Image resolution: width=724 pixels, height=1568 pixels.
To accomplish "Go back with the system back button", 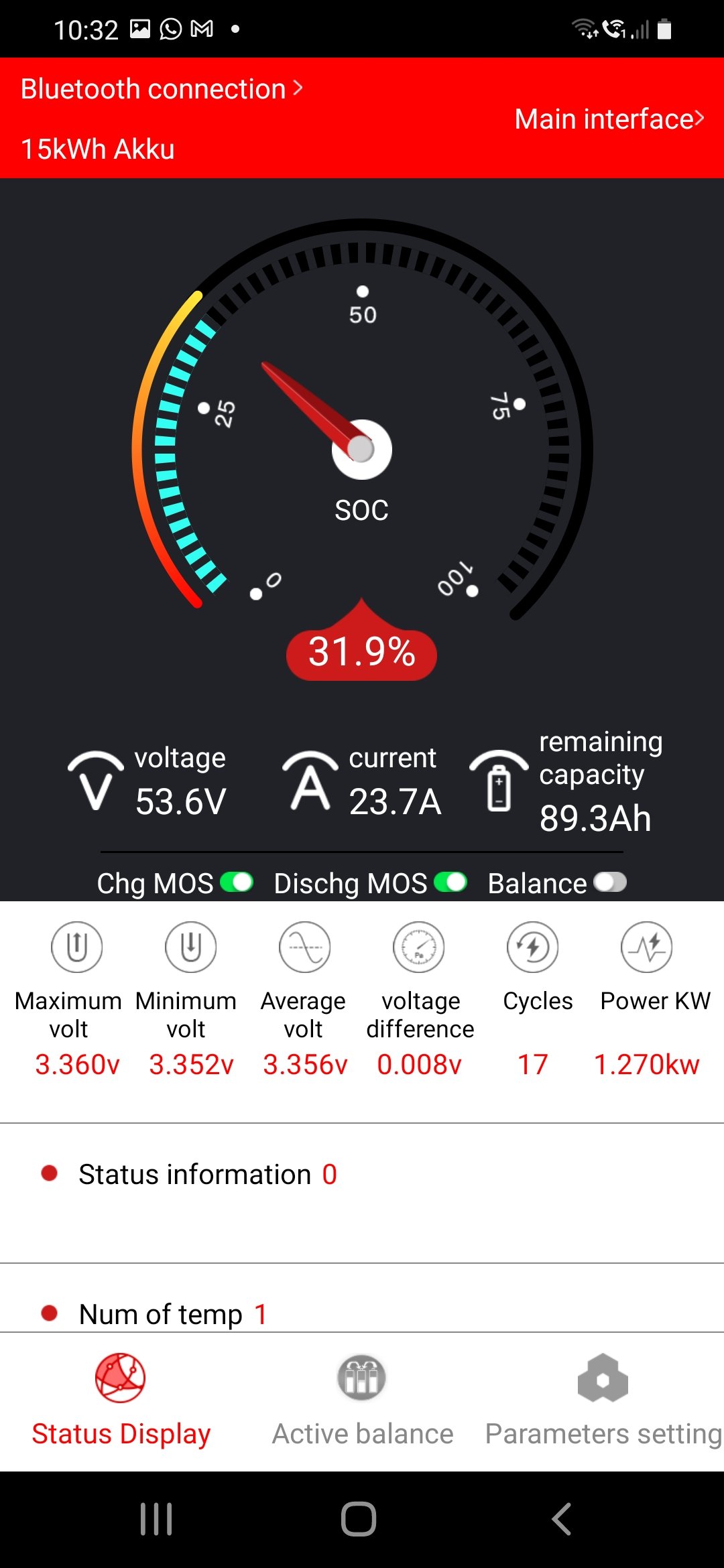I will (x=562, y=1518).
